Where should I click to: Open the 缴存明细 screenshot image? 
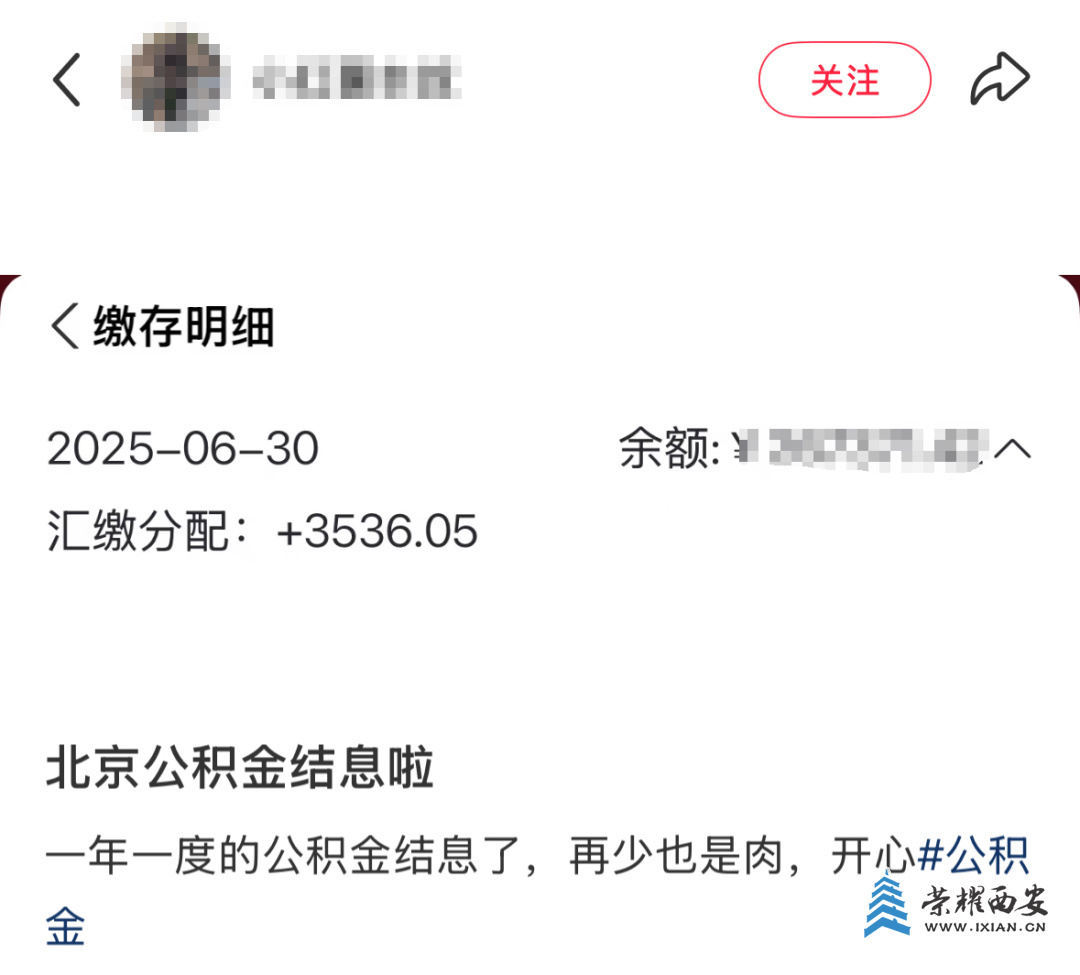(x=540, y=480)
